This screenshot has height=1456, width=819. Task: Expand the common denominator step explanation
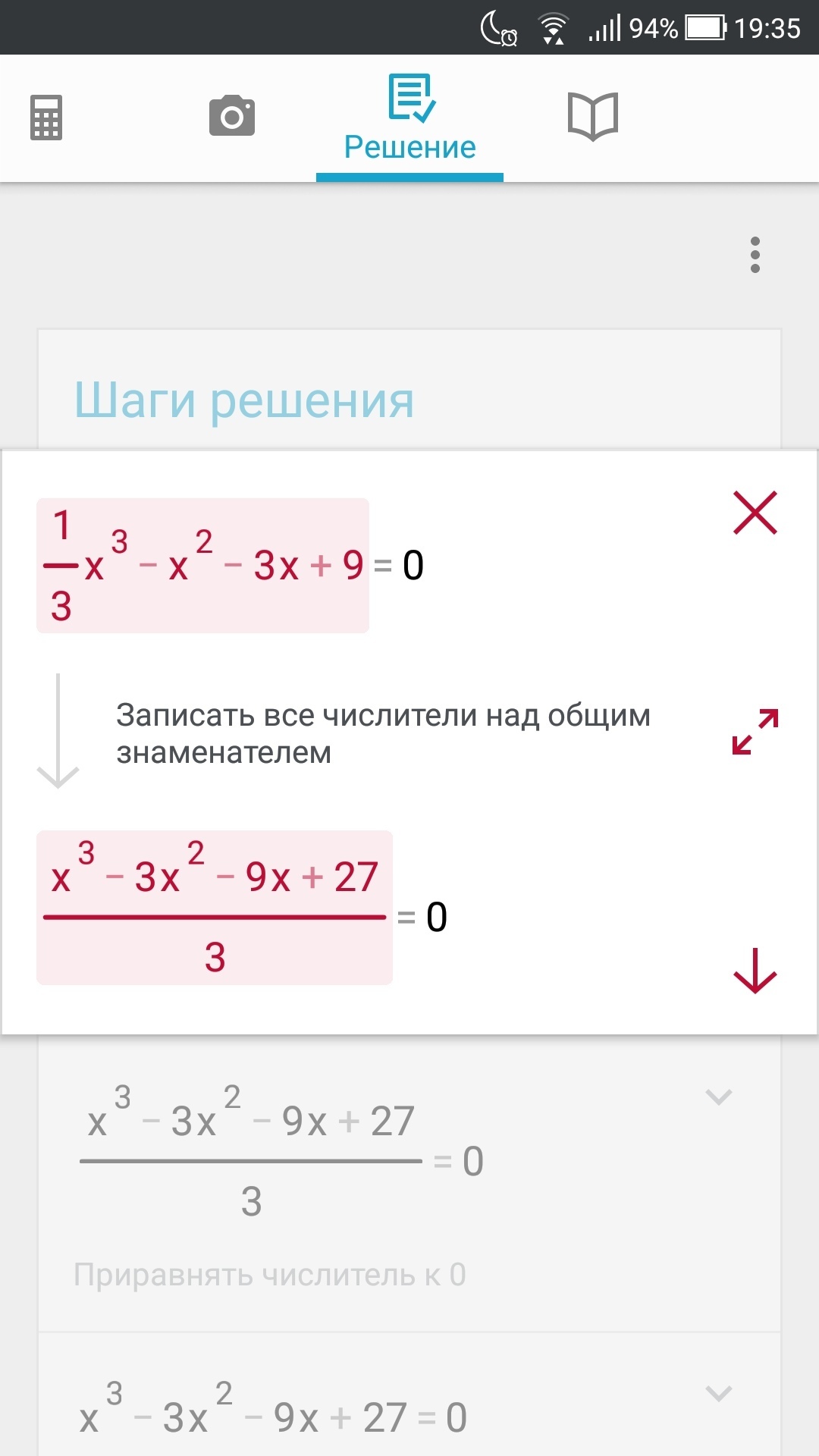coord(755,732)
